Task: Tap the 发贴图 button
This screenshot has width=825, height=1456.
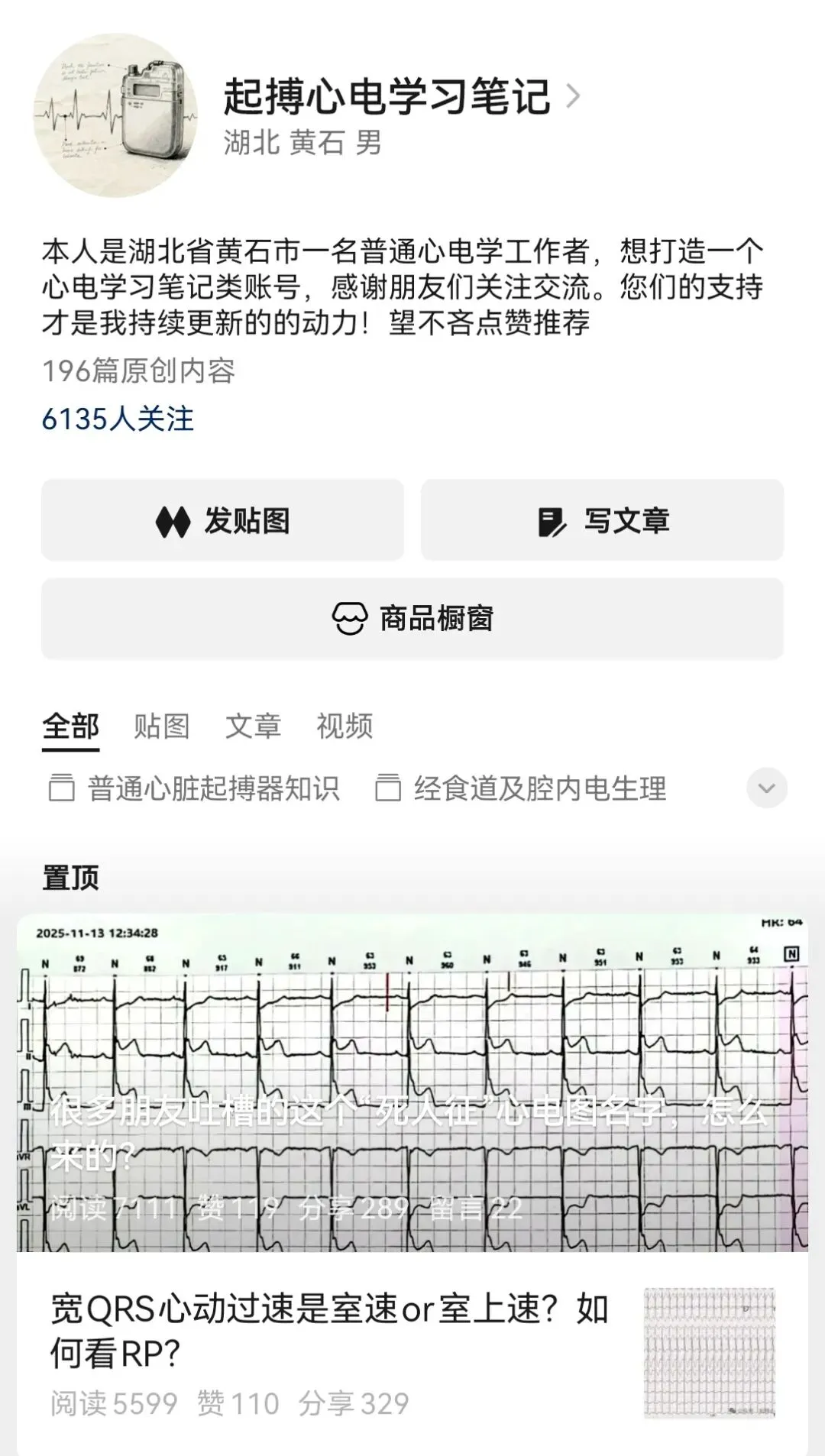Action: point(222,520)
